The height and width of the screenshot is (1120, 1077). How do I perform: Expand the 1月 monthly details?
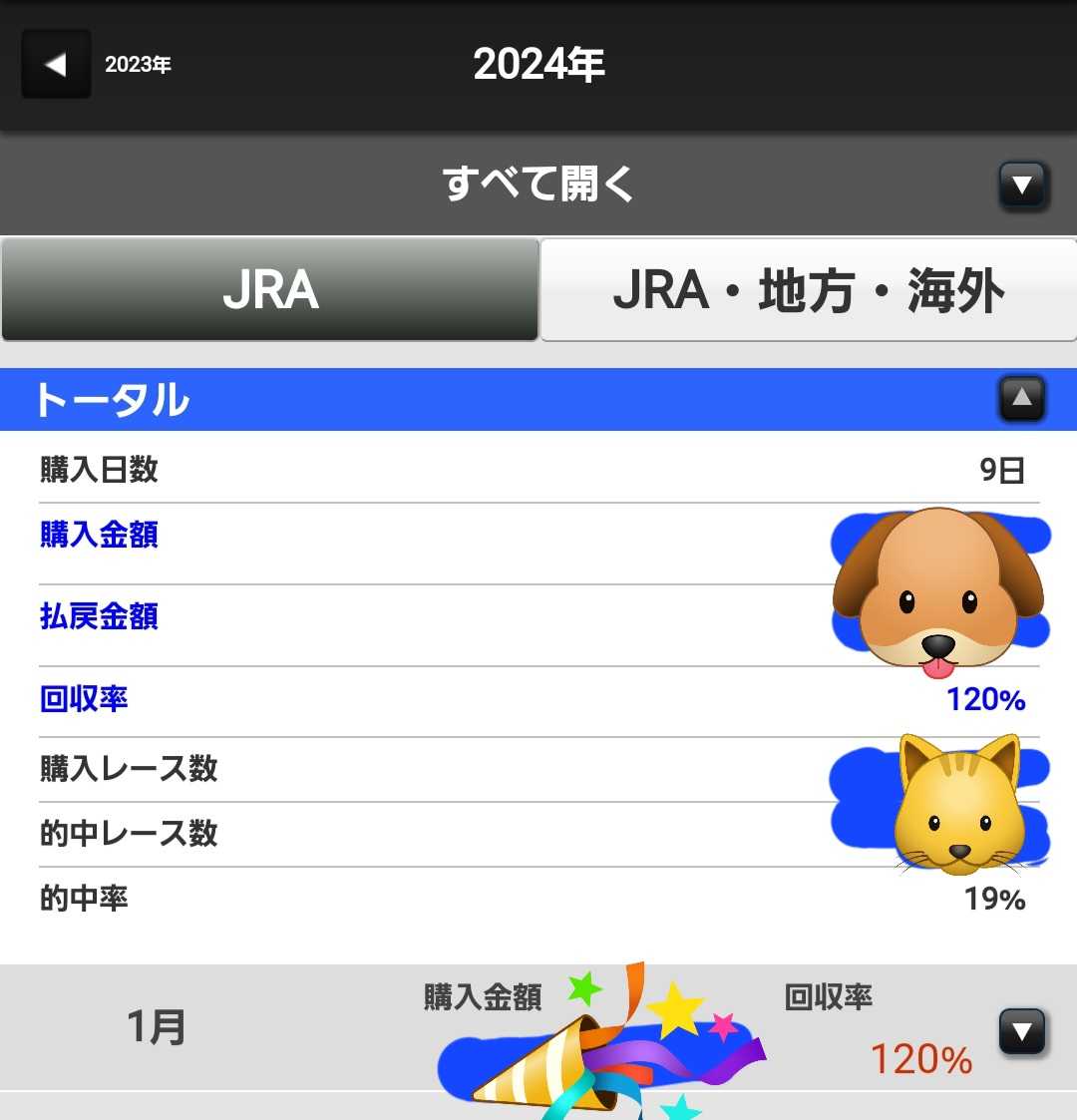coord(1022,1031)
